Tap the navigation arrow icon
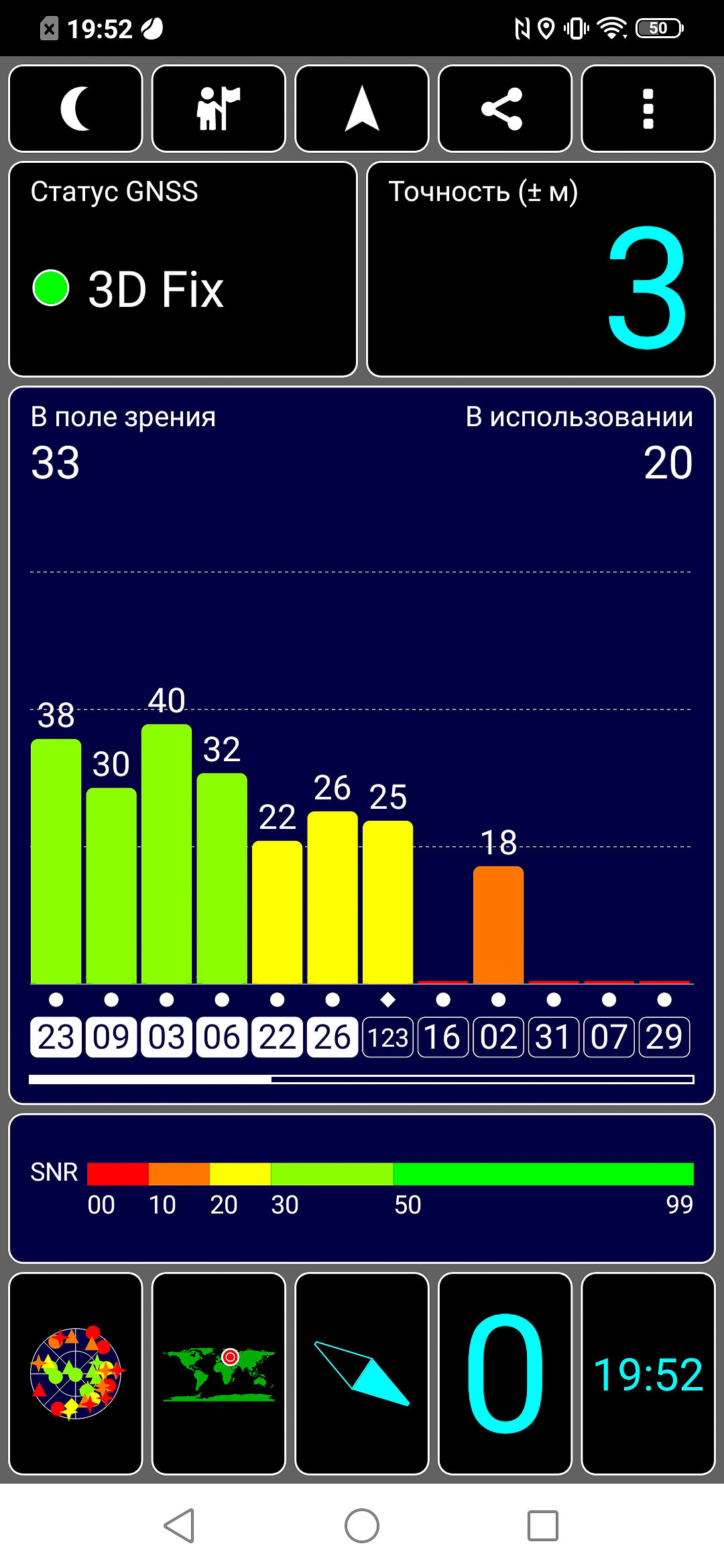 [x=362, y=109]
